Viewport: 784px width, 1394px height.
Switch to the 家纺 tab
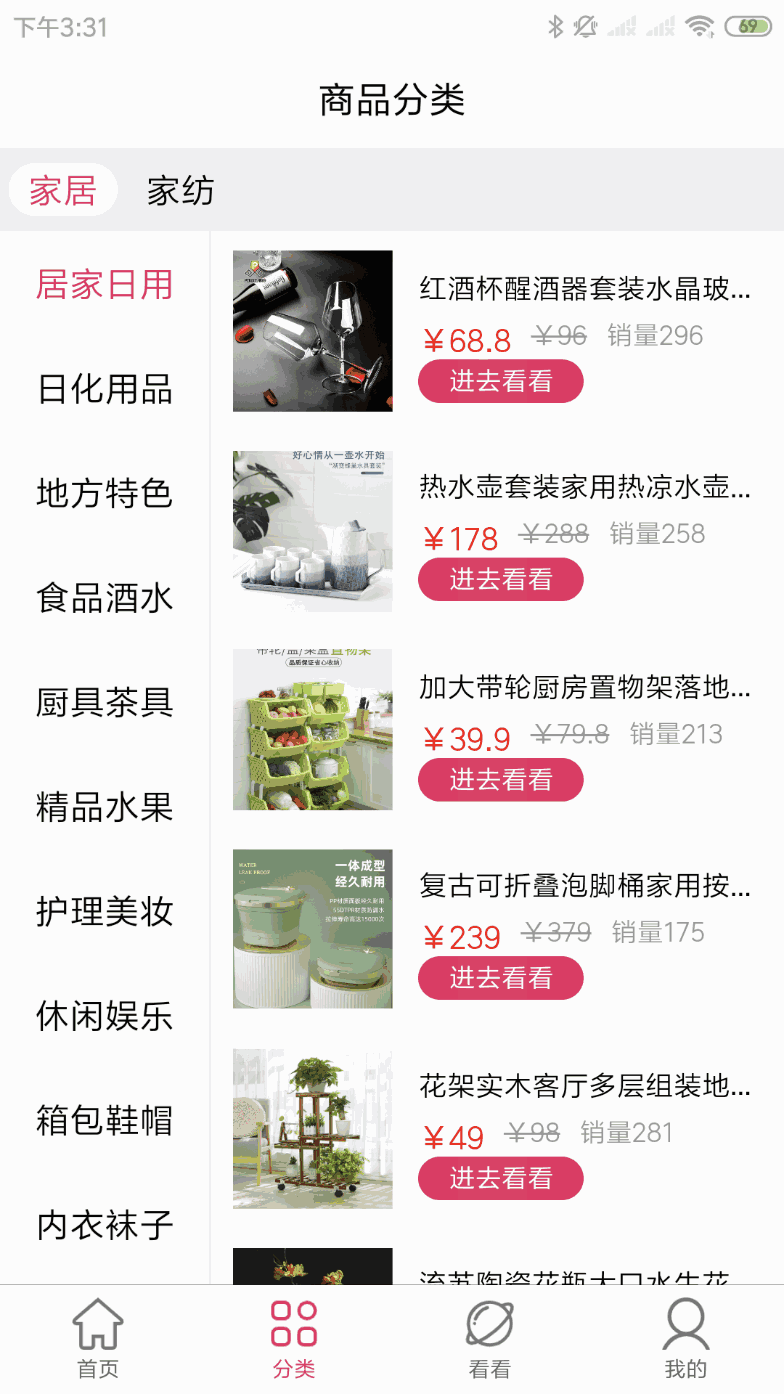click(x=180, y=190)
